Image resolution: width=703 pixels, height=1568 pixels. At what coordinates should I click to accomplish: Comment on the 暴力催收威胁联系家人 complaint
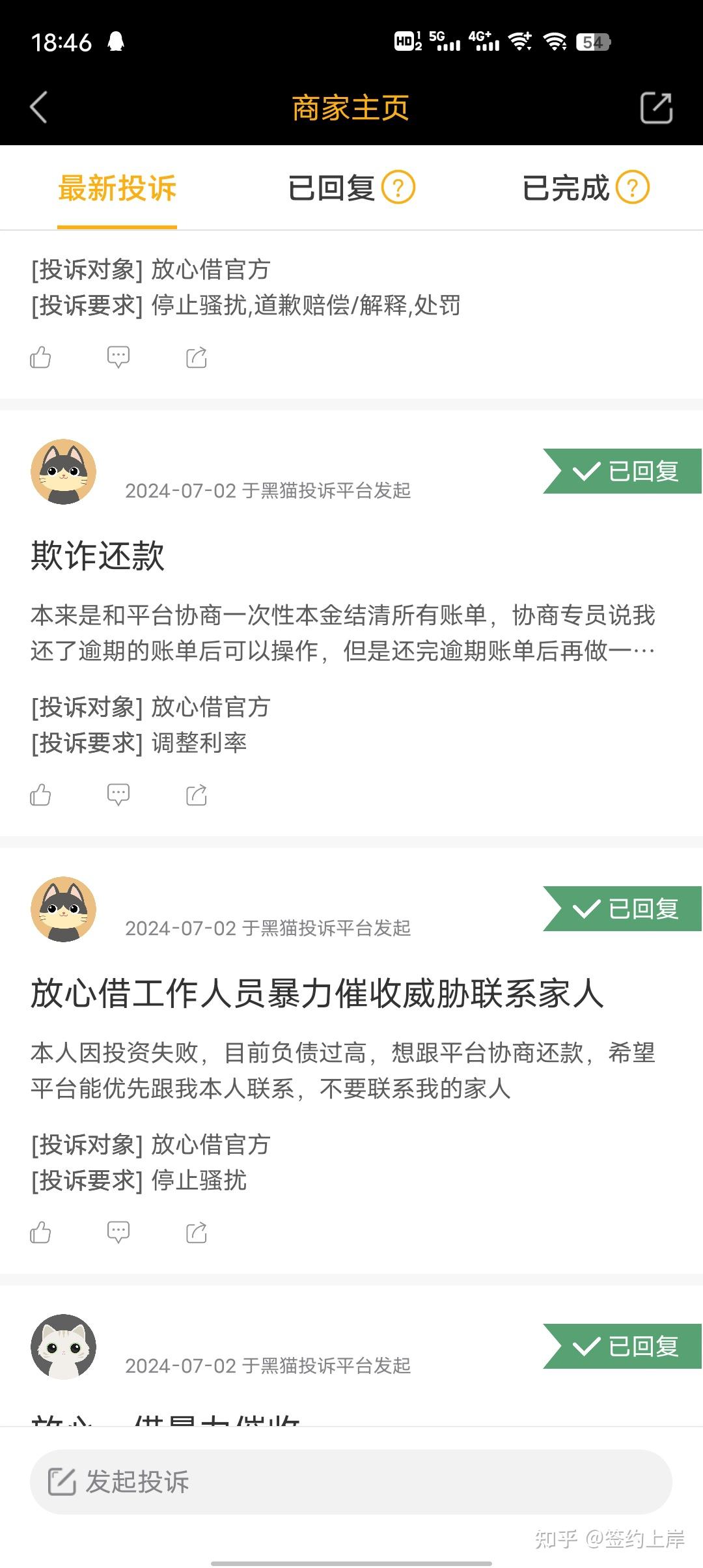click(x=118, y=1233)
